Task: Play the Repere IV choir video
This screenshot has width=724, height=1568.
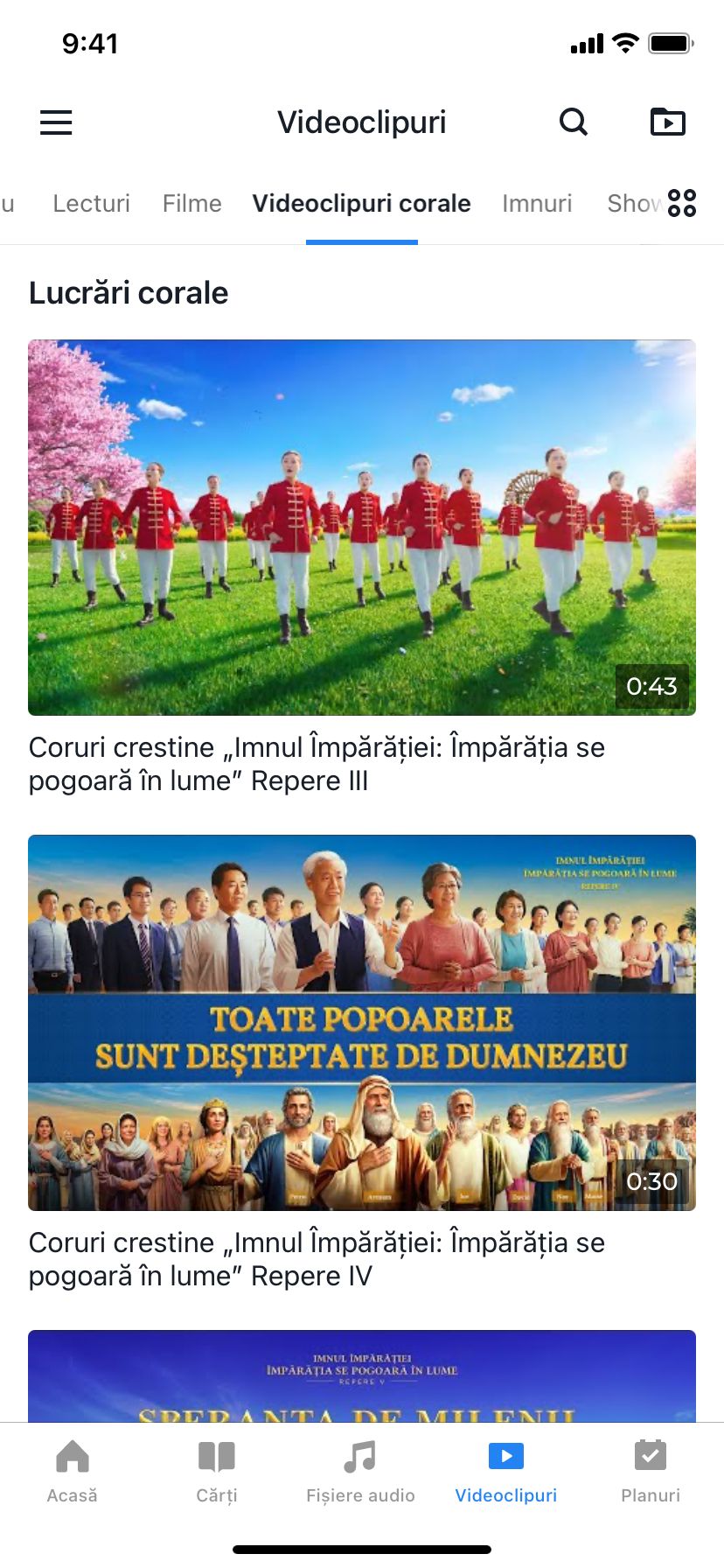Action: point(362,1022)
